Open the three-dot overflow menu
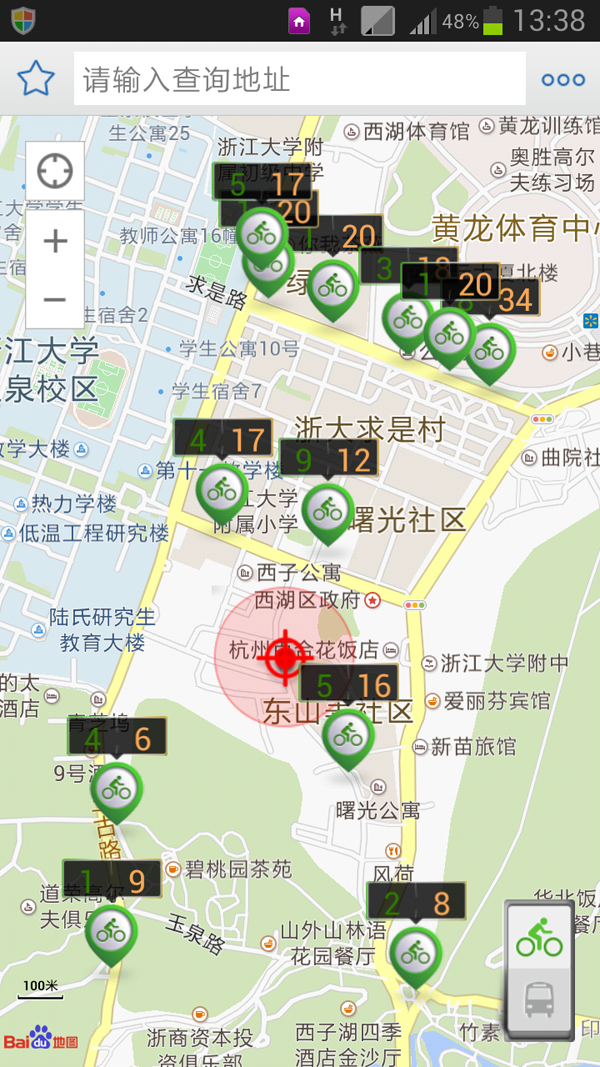Image resolution: width=600 pixels, height=1067 pixels. pos(562,80)
